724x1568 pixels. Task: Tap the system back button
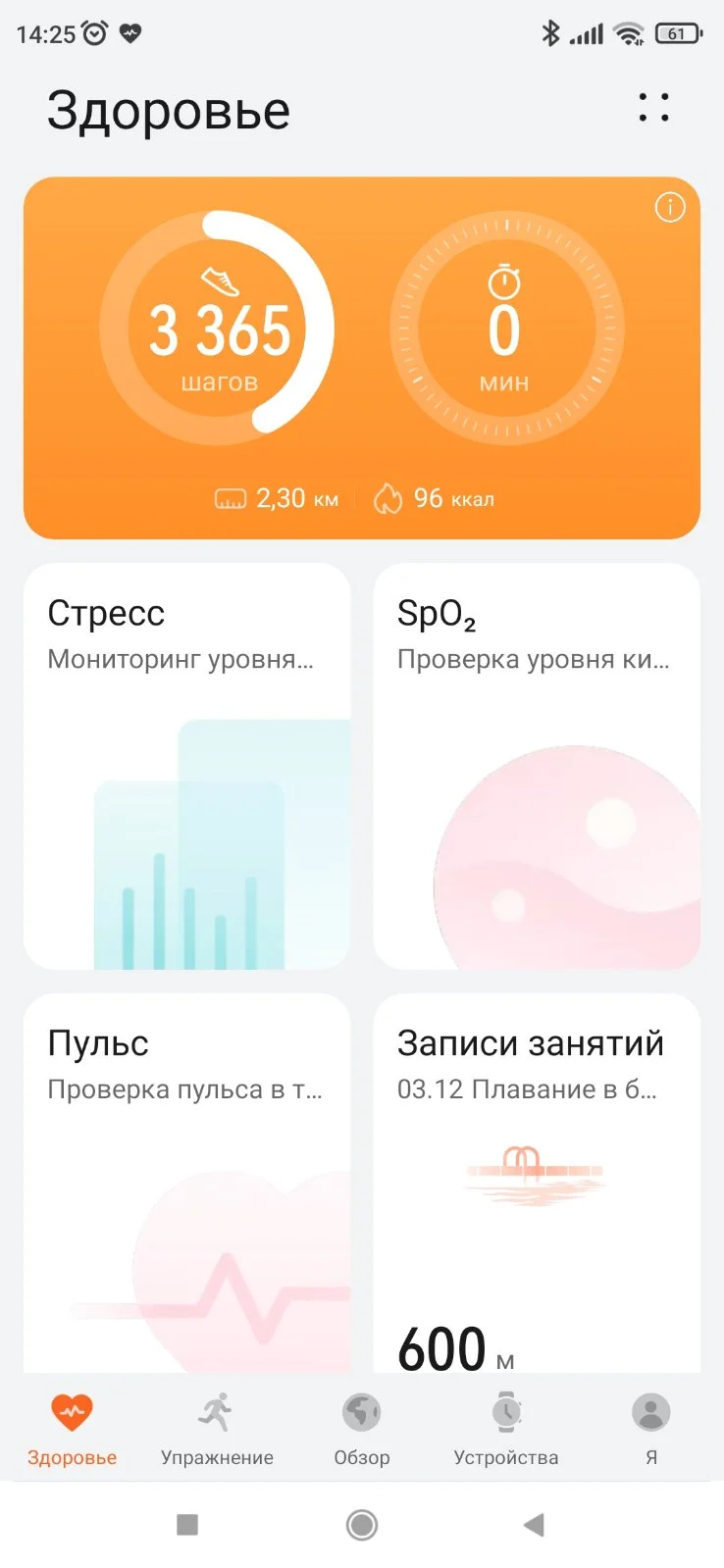534,1524
